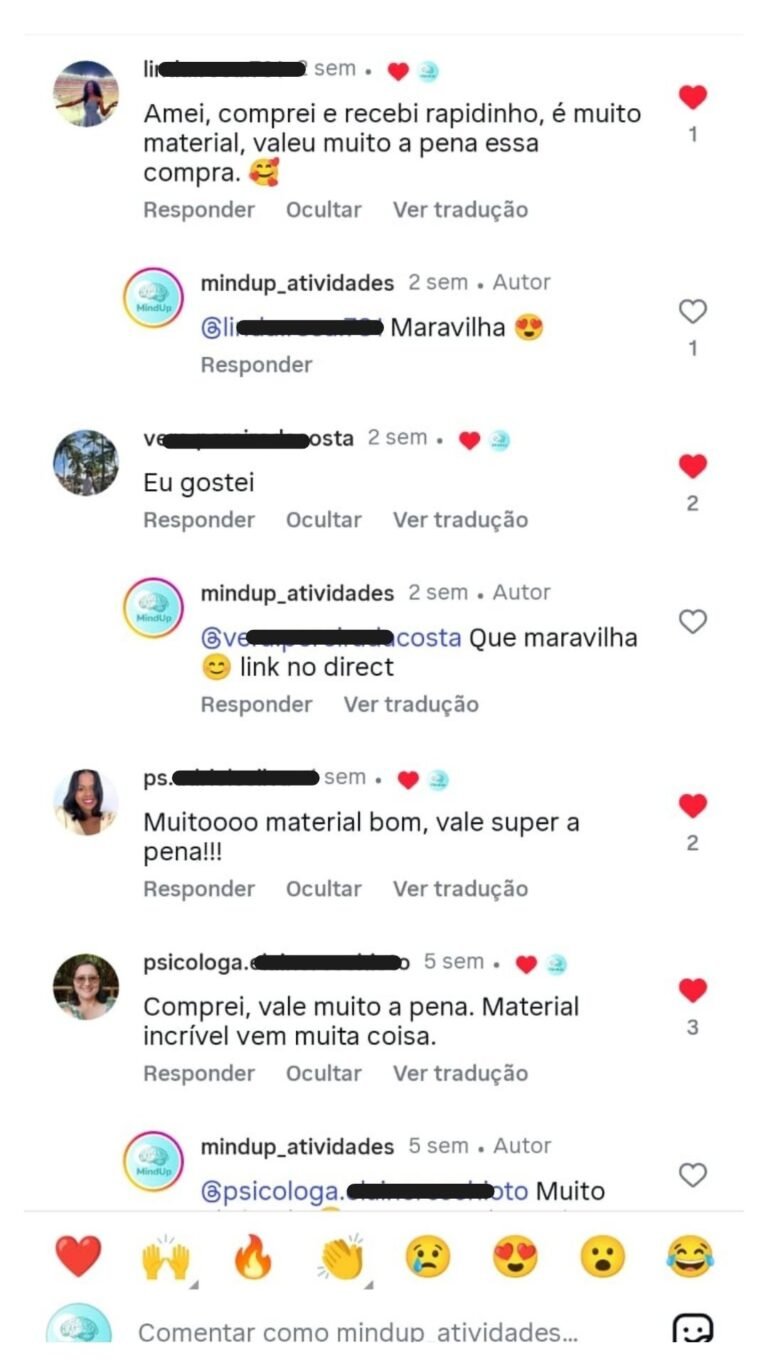This screenshot has width=768, height=1365.
Task: Insert the red heart quick emoji
Action: click(78, 1257)
